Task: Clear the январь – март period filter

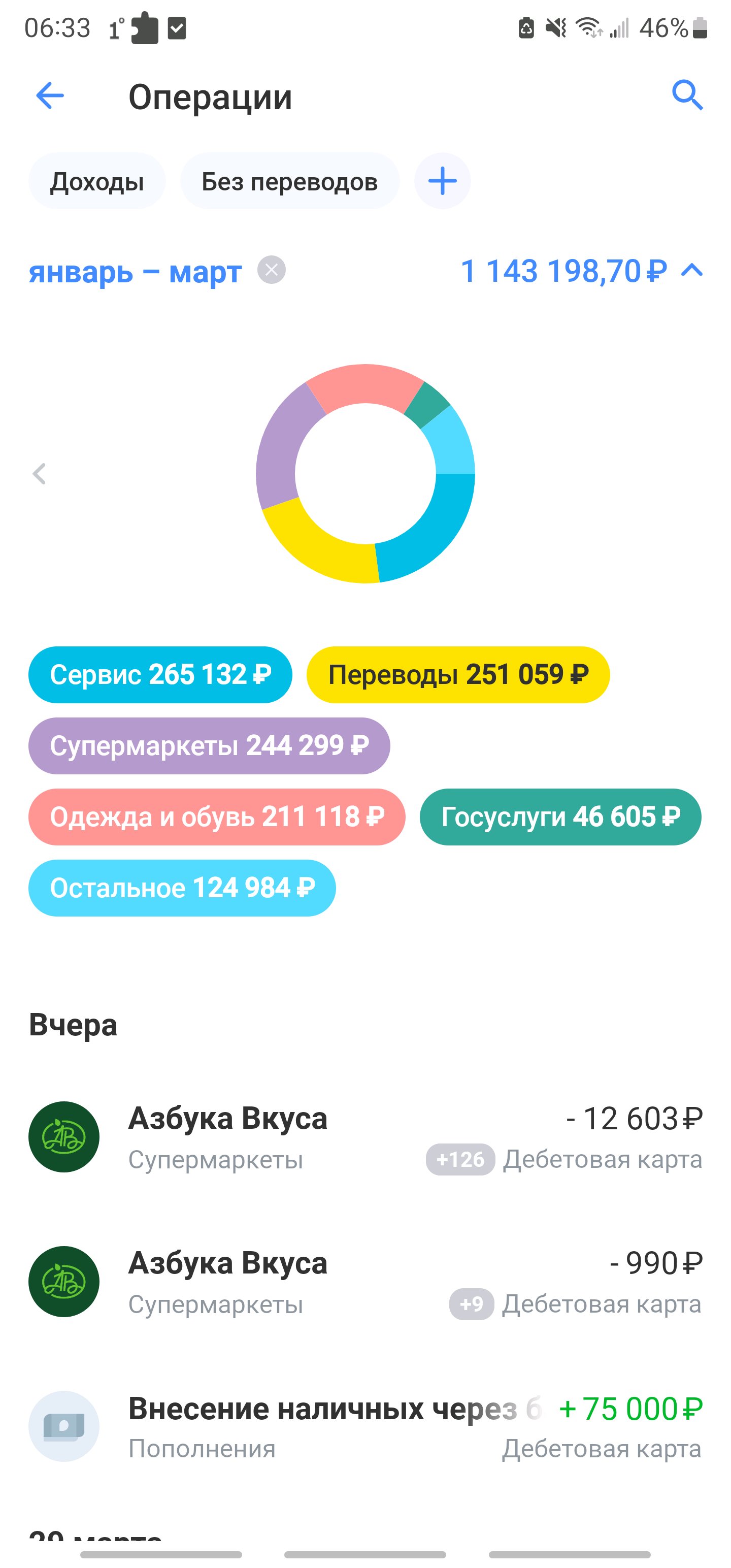Action: tap(272, 270)
